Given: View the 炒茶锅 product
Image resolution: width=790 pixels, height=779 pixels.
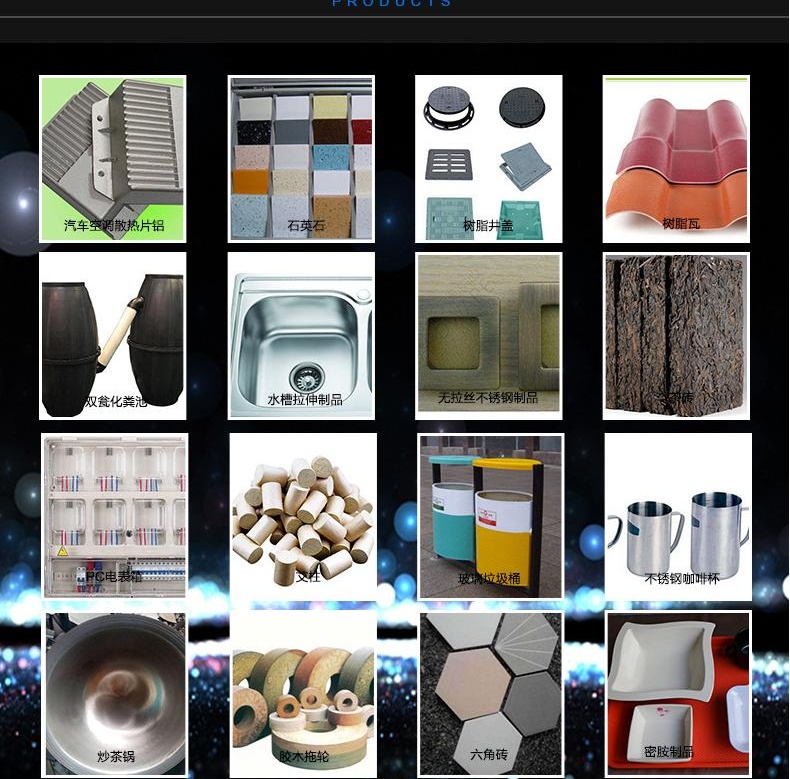Looking at the screenshot, I should [115, 692].
